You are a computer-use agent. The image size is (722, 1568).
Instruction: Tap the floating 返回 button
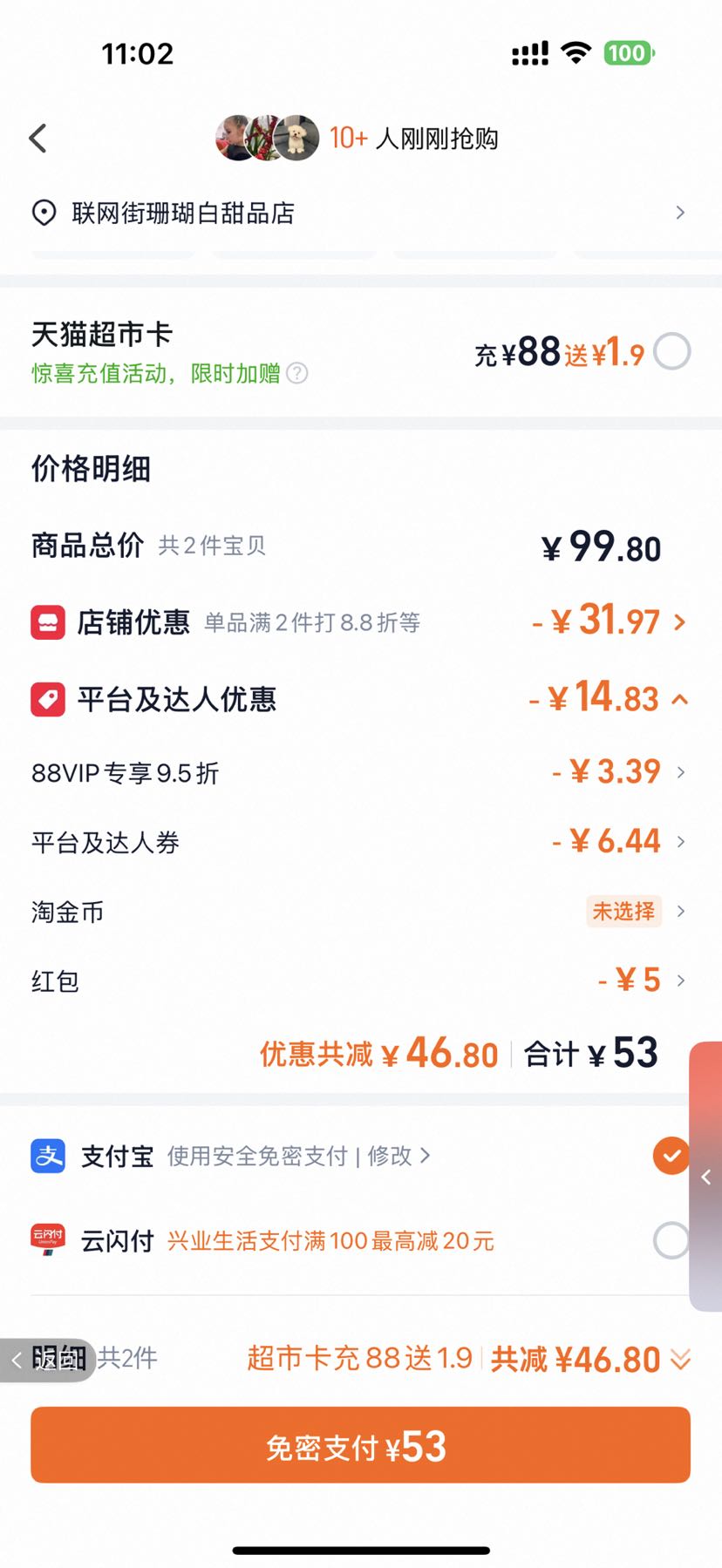[47, 1360]
